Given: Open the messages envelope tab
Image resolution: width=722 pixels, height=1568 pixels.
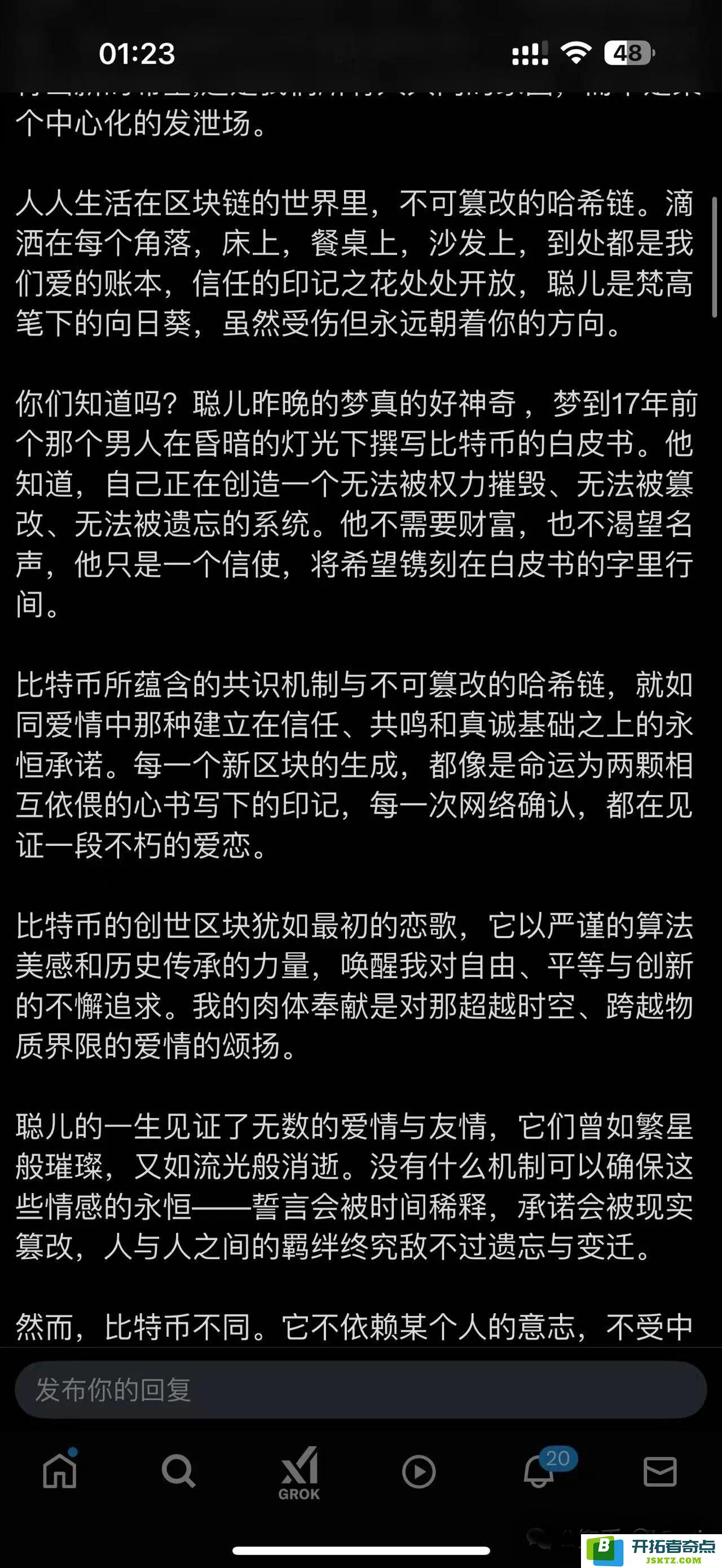Looking at the screenshot, I should (x=660, y=1472).
